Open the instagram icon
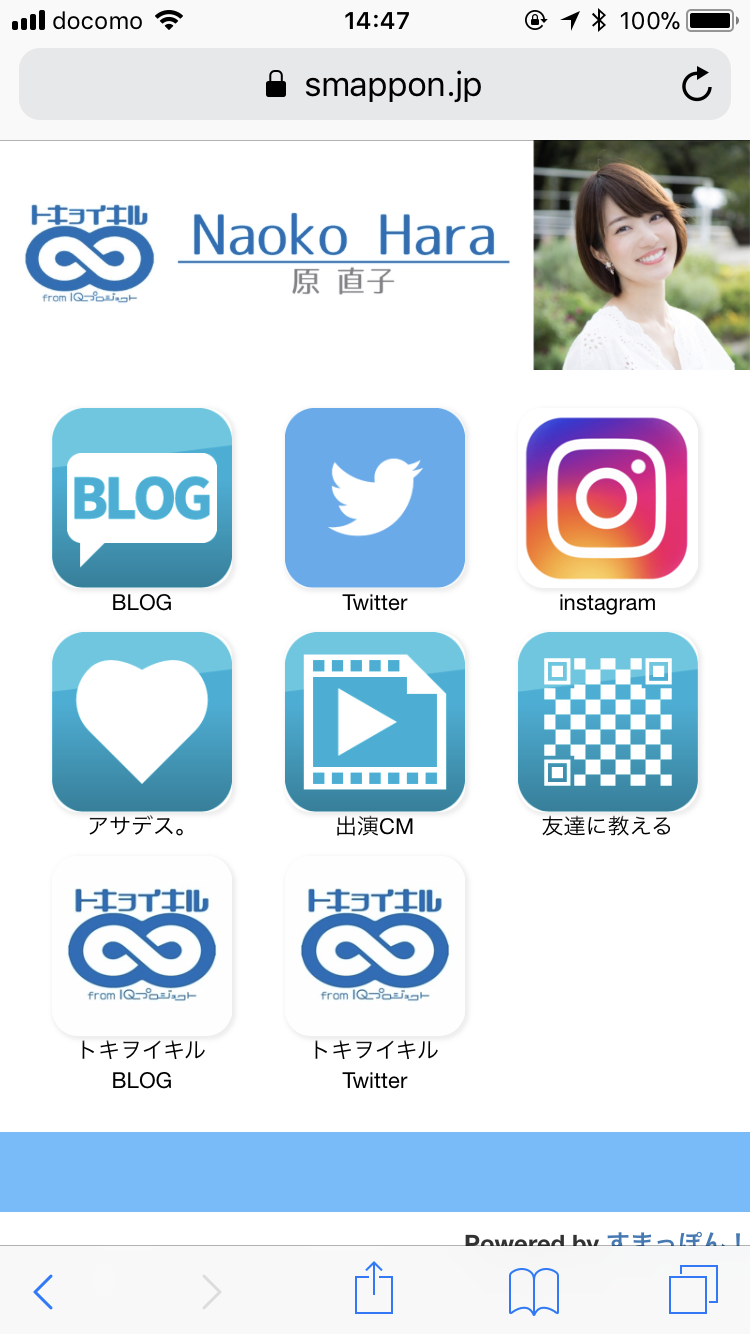Viewport: 750px width, 1334px height. click(x=607, y=497)
